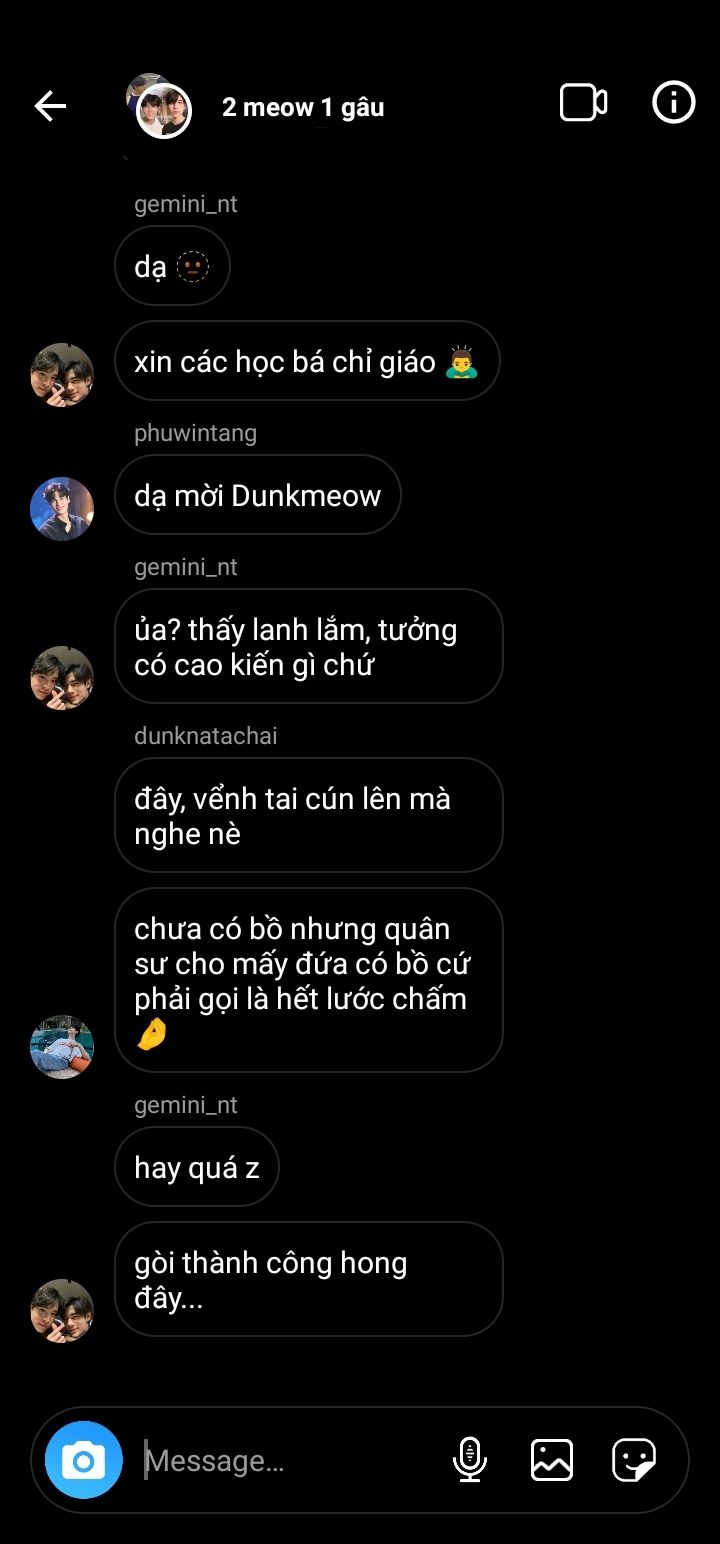Viewport: 720px width, 1544px height.
Task: Record a voice message with the microphone
Action: 469,1460
